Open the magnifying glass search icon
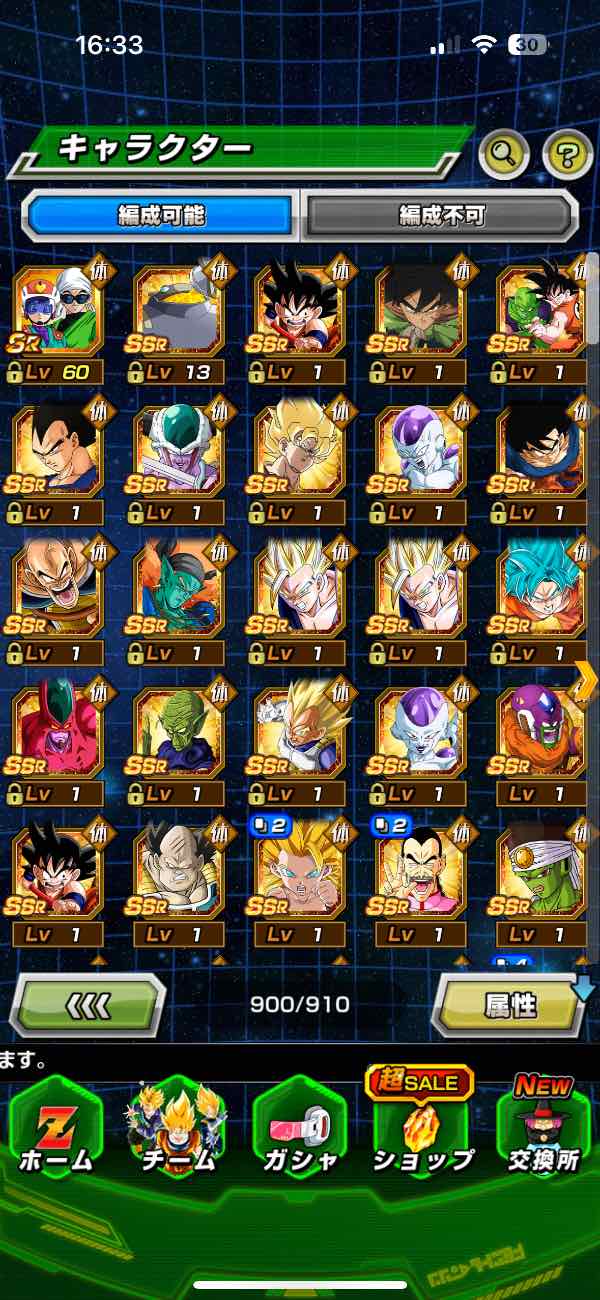This screenshot has width=600, height=1300. (504, 154)
